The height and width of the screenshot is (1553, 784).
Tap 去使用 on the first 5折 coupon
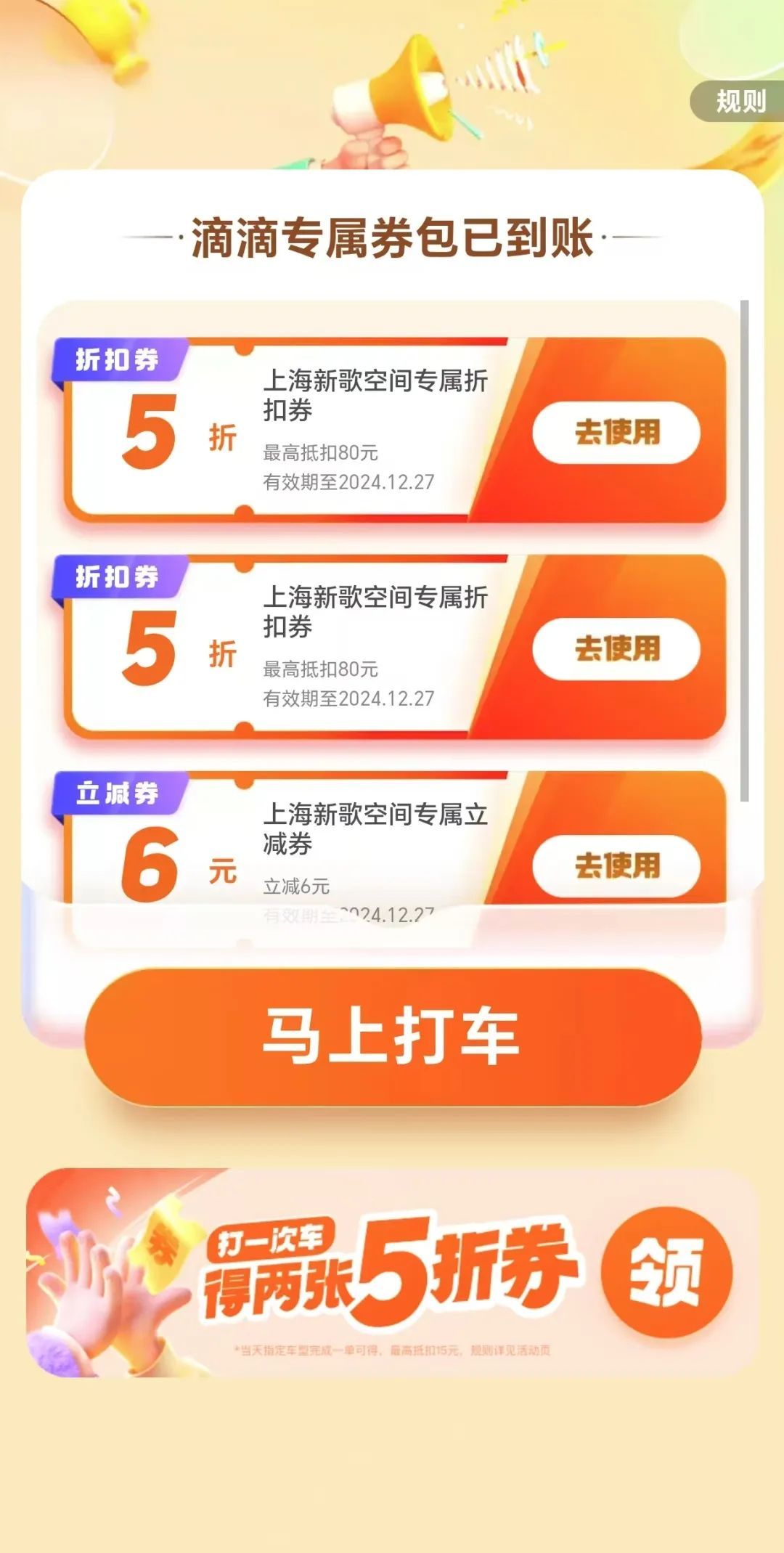tap(616, 432)
